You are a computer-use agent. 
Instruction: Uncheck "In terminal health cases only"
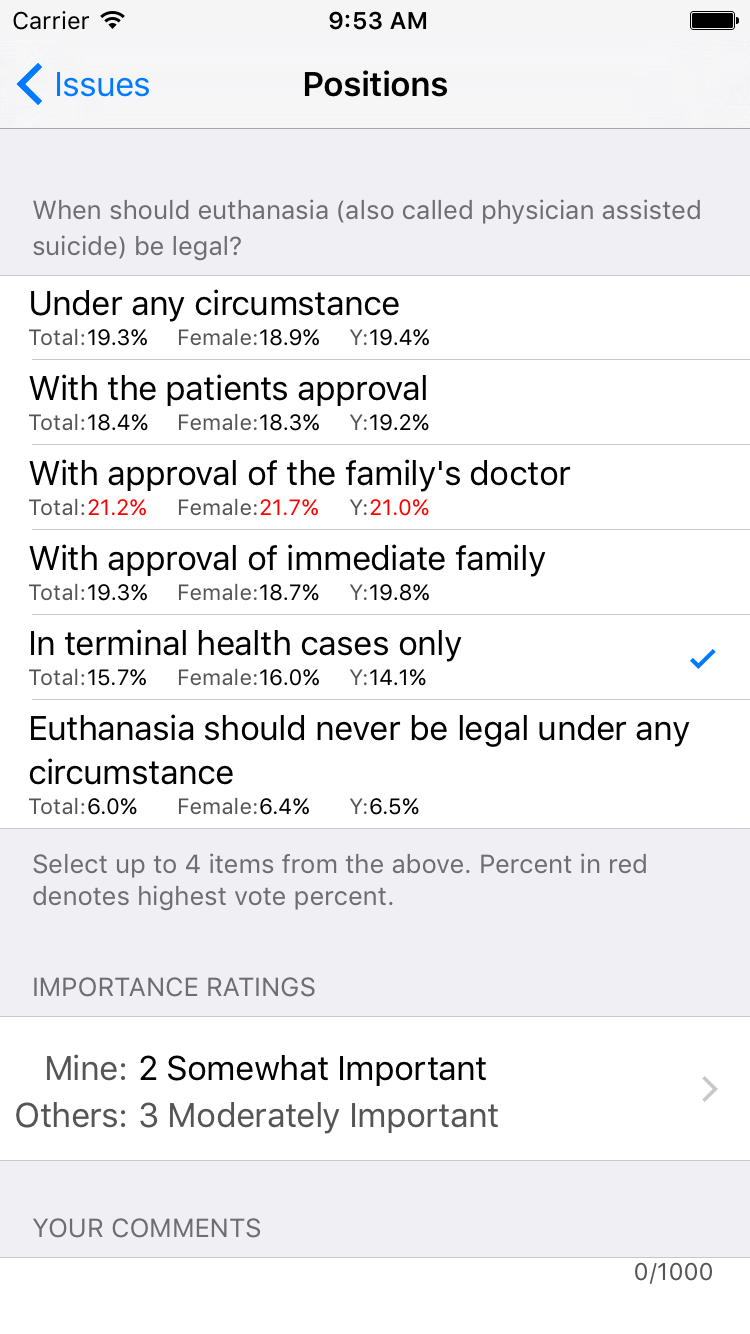tap(375, 658)
